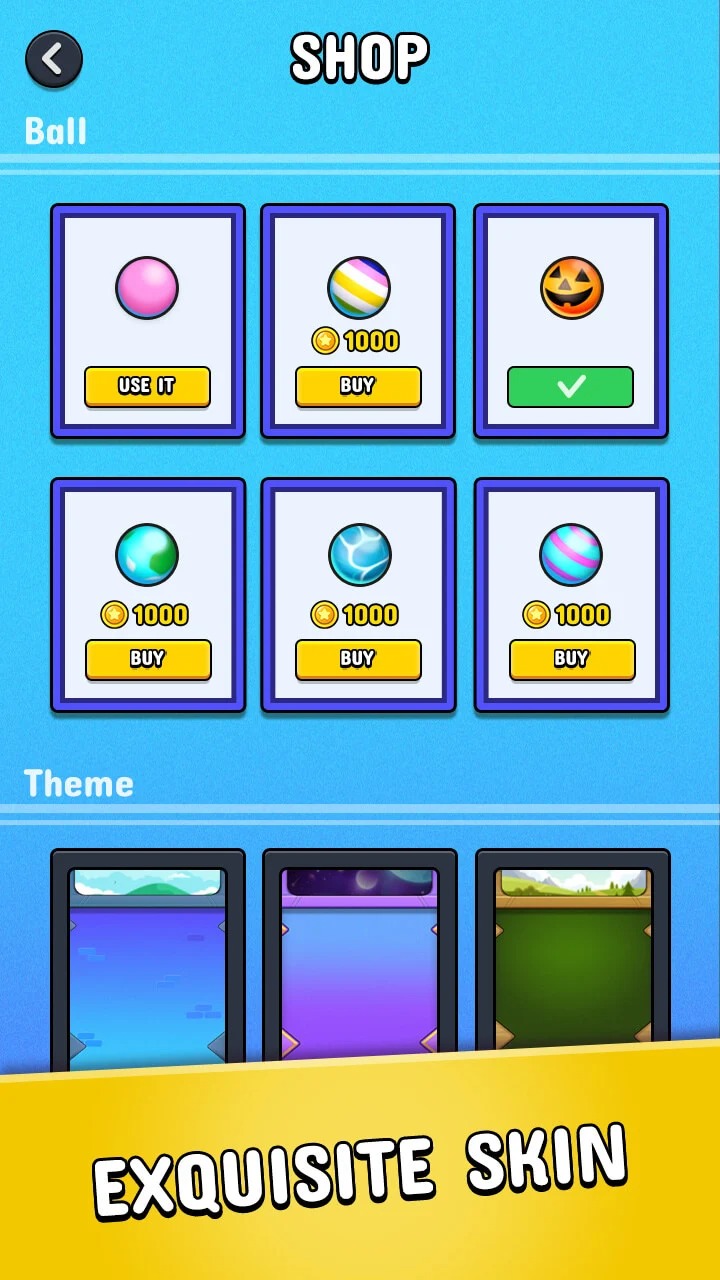Go back from the Shop screen
The width and height of the screenshot is (720, 1280).
(54, 59)
